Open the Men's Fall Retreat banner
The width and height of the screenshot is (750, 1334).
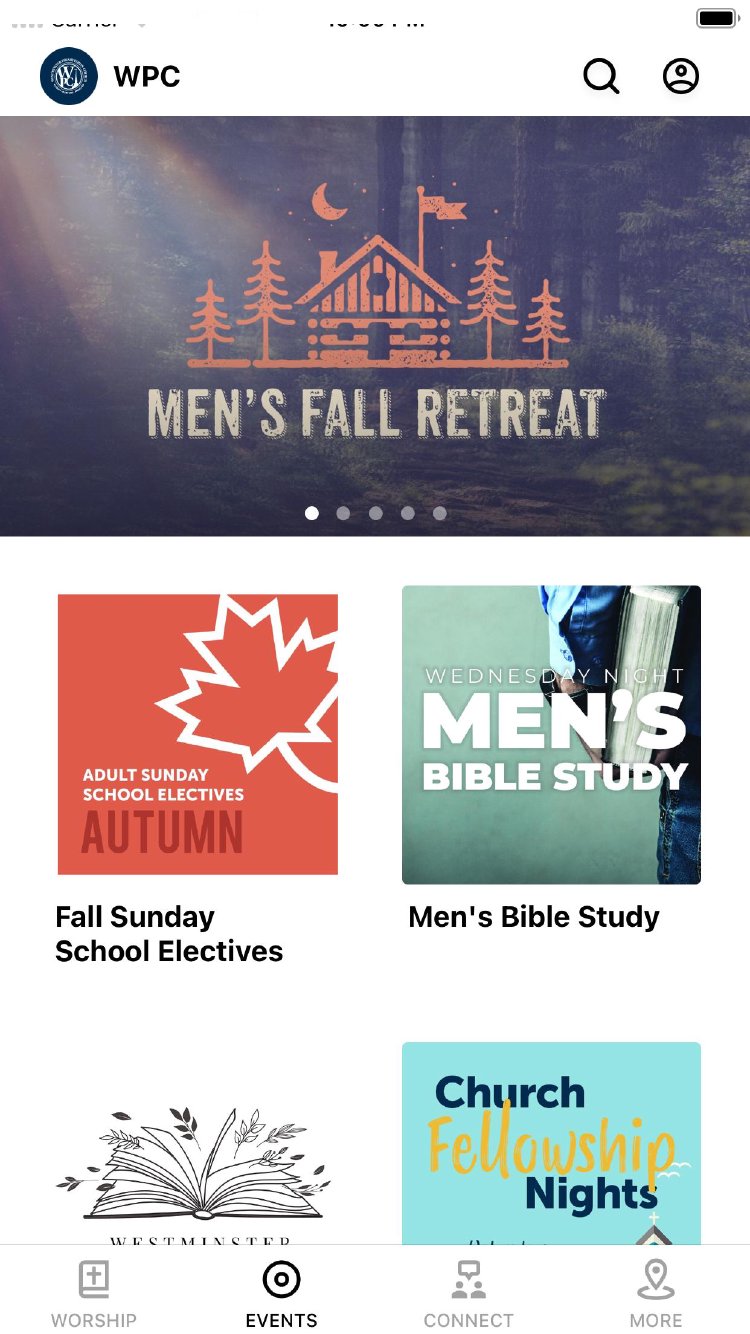click(375, 325)
